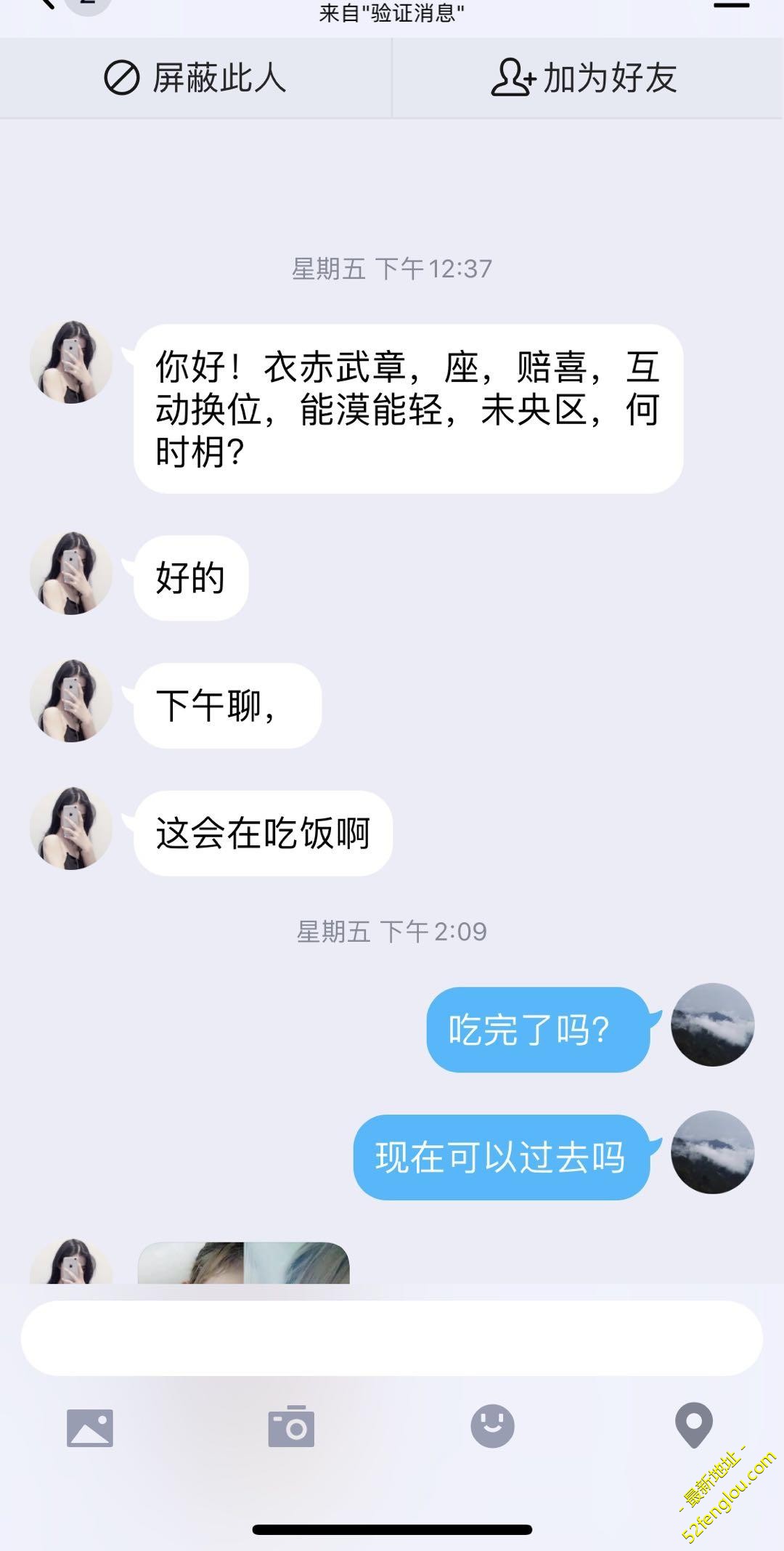Share location with the pin icon
The width and height of the screenshot is (784, 1551).
694,1425
